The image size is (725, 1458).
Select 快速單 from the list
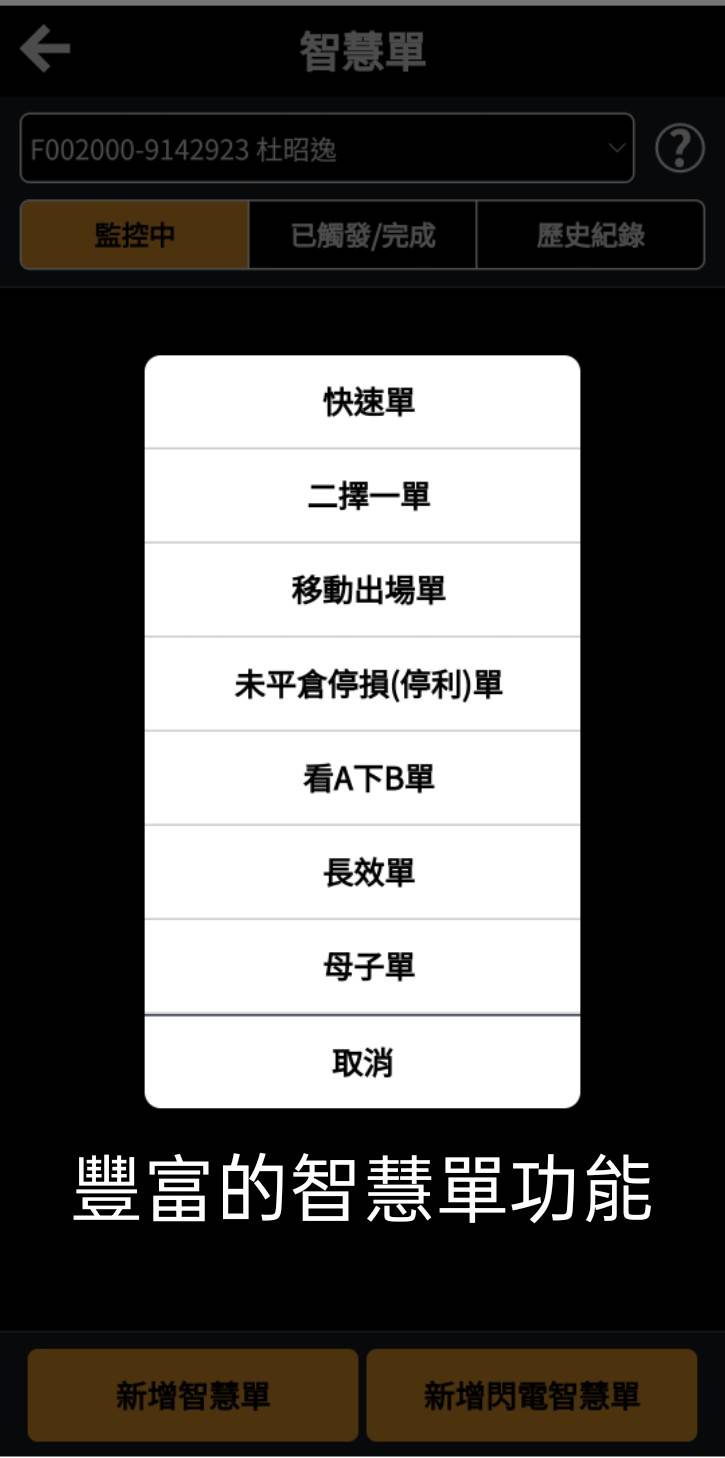click(362, 402)
